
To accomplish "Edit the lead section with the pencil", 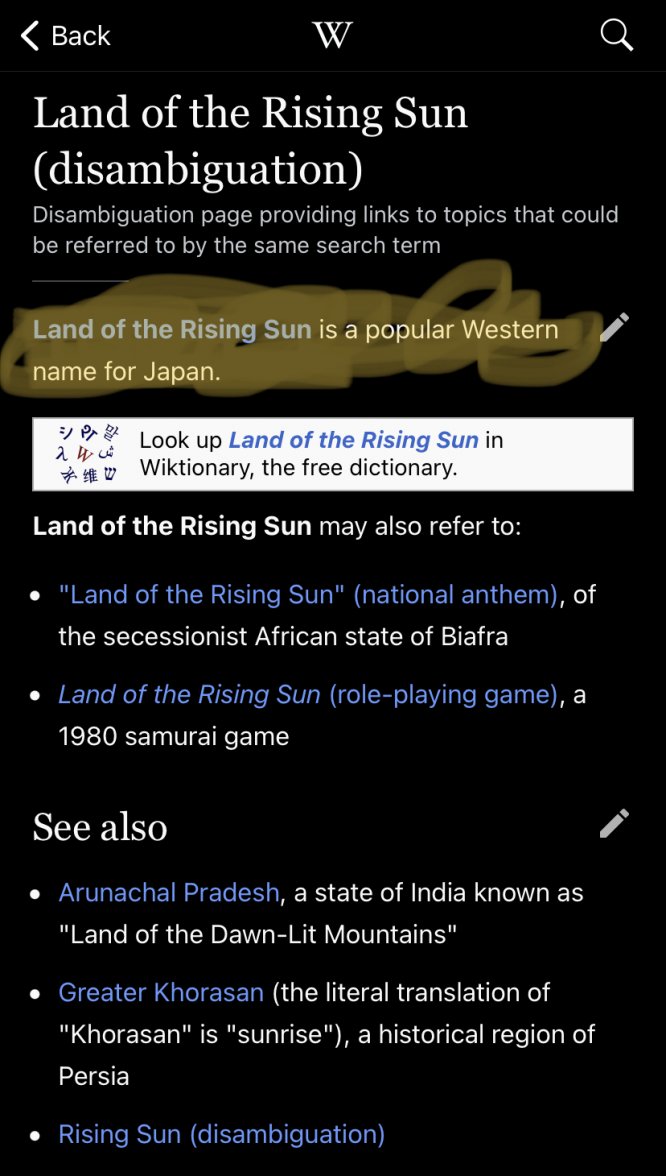I will click(x=614, y=327).
